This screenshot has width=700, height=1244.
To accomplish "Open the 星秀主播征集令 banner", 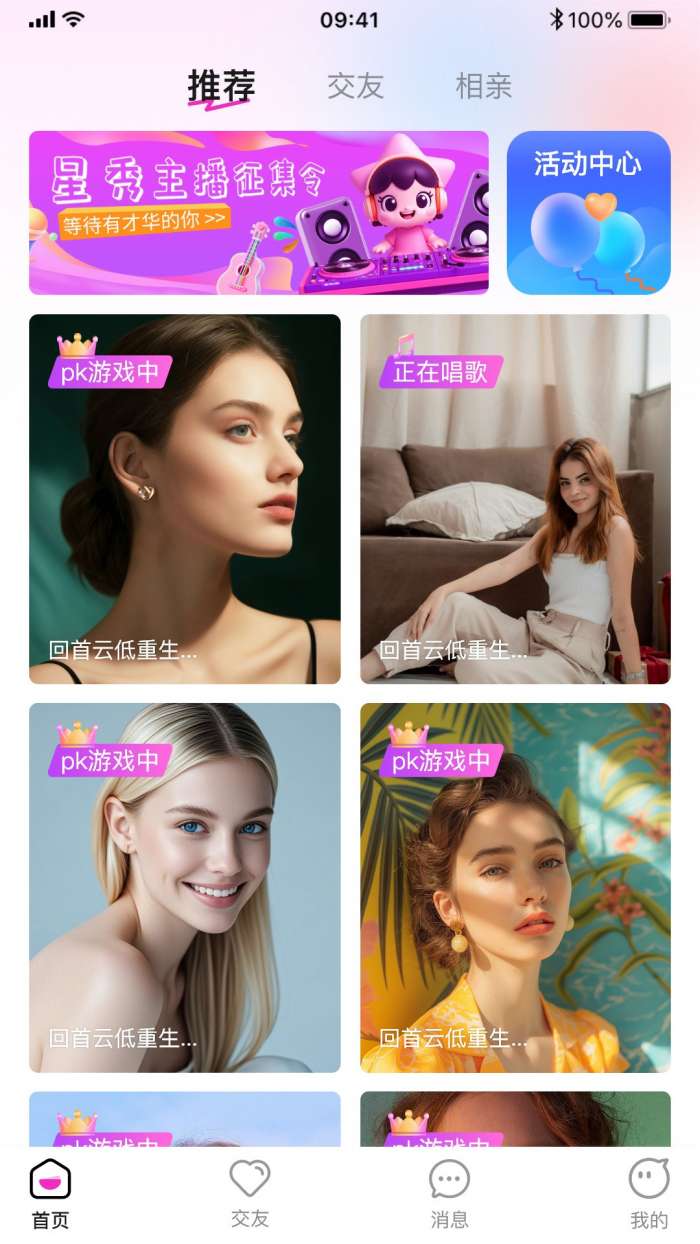I will (x=258, y=213).
